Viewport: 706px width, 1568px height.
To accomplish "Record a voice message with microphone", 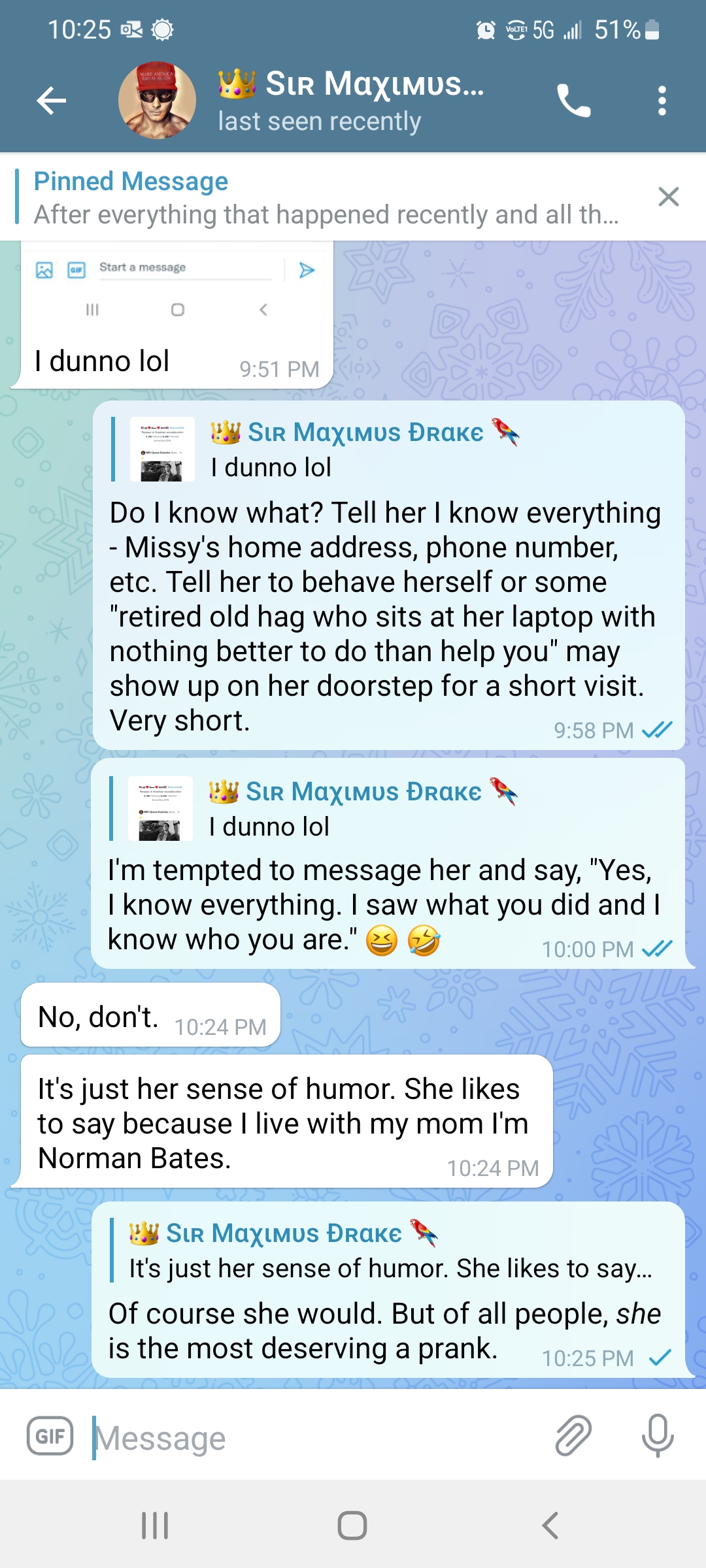I will pyautogui.click(x=657, y=1436).
